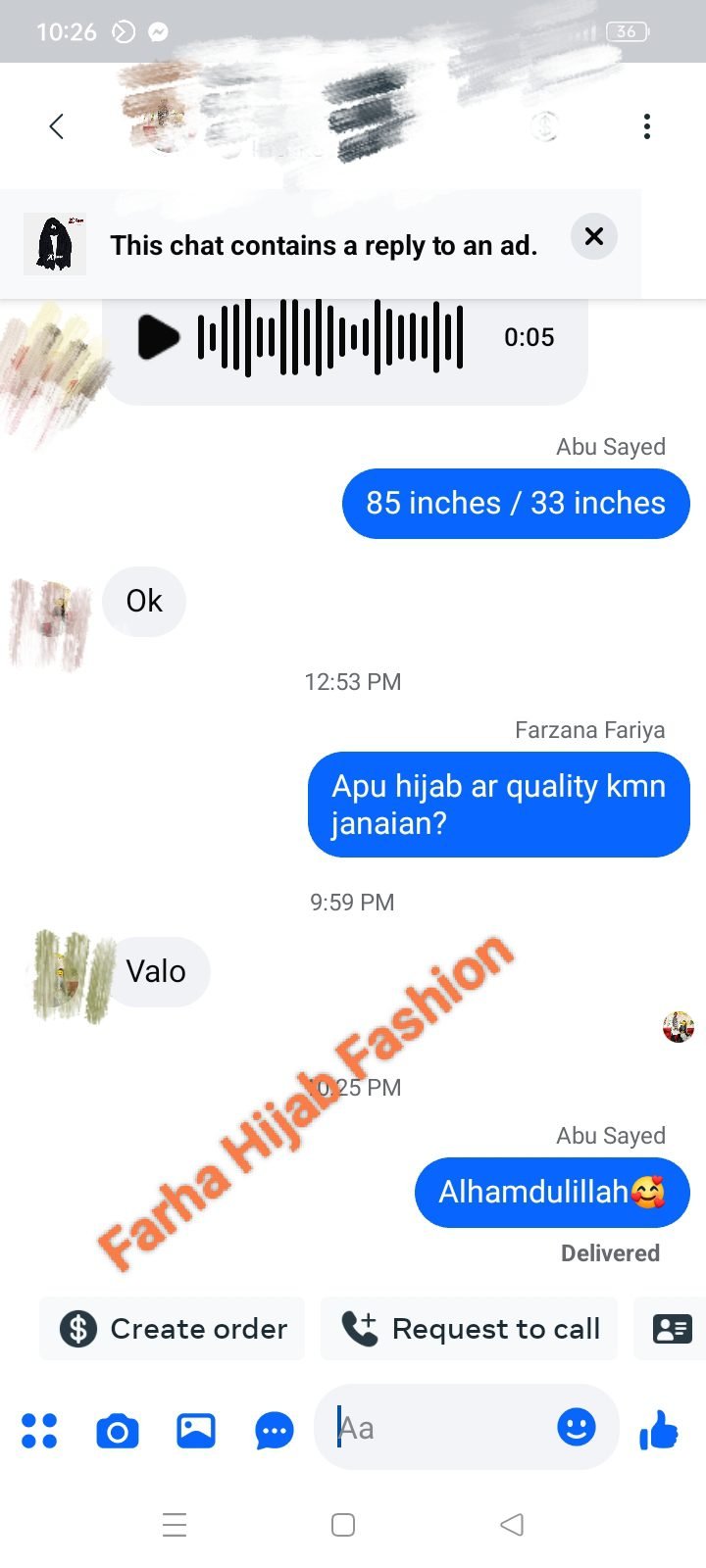Go back from this chat
The height and width of the screenshot is (1568, 706).
point(56,126)
